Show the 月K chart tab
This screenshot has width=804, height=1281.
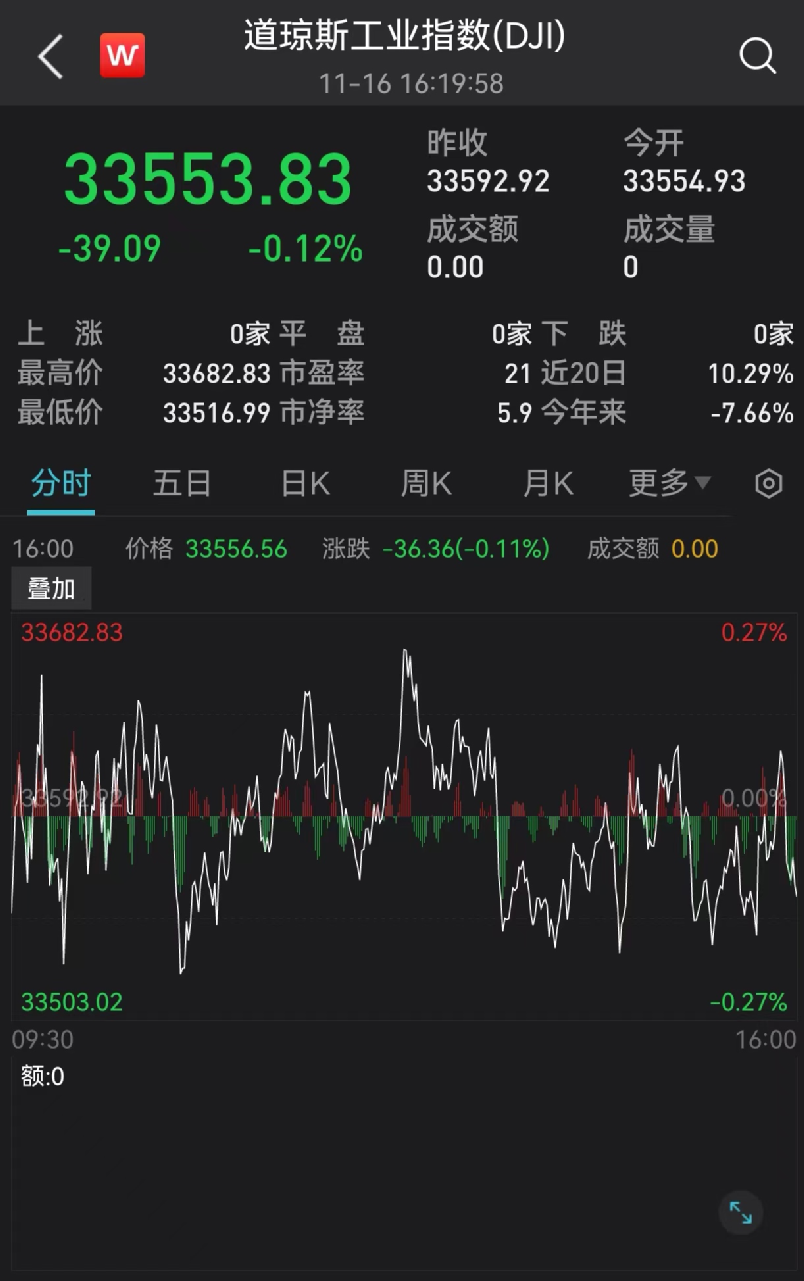pos(548,484)
